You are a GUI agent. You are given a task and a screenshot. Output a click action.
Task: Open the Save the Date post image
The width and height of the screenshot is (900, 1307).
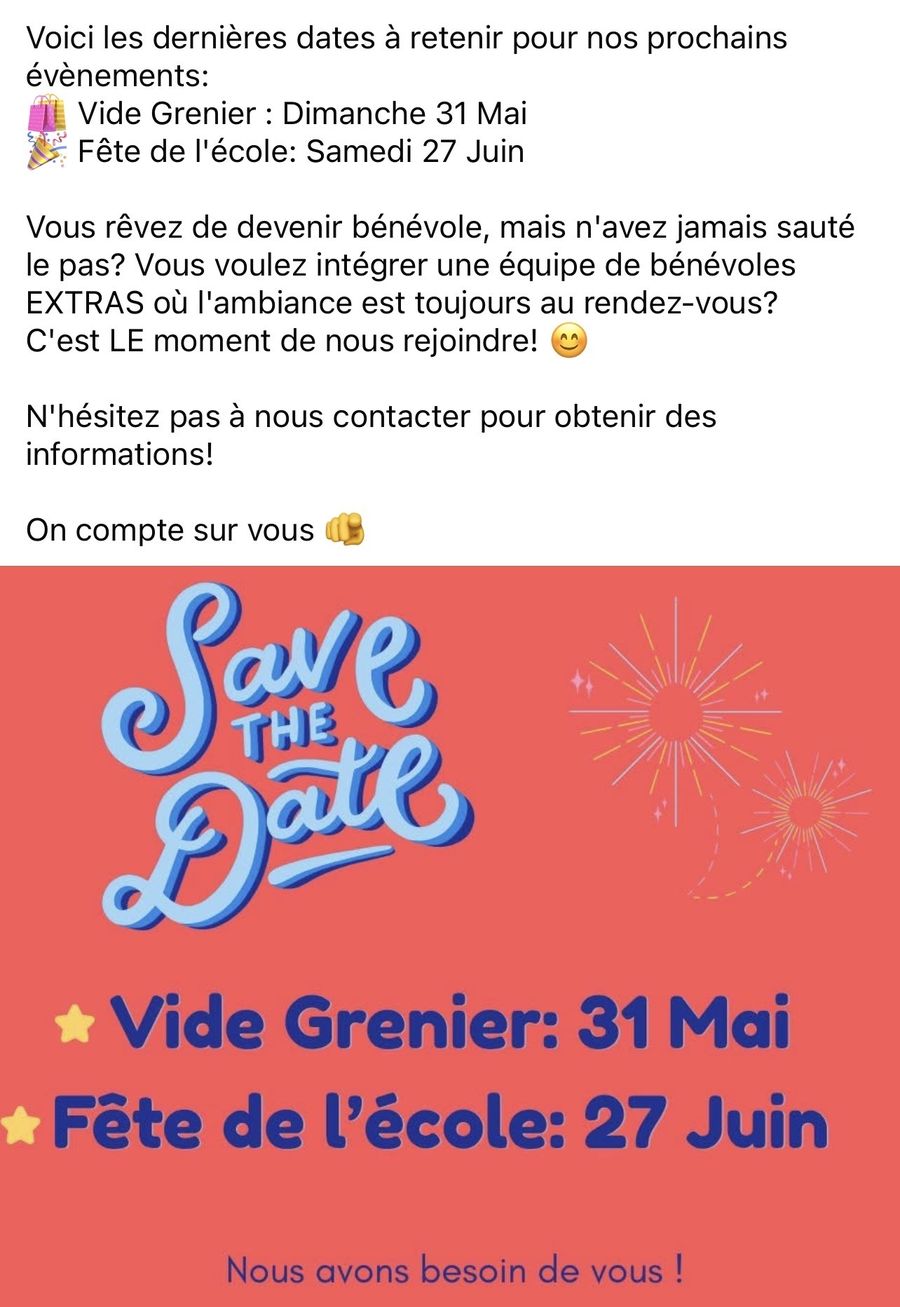[450, 935]
